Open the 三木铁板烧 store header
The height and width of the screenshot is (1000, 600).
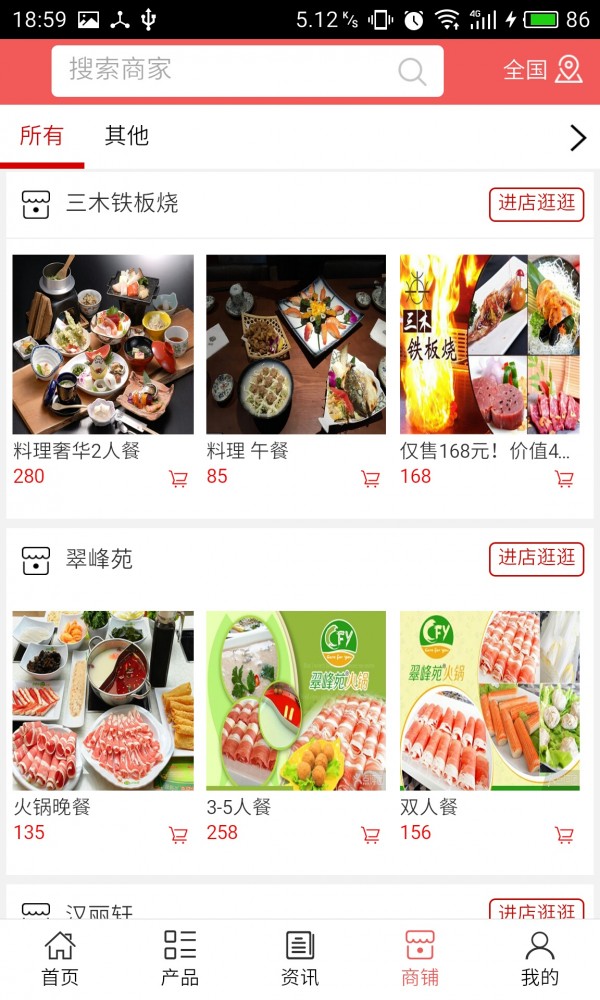click(x=122, y=204)
